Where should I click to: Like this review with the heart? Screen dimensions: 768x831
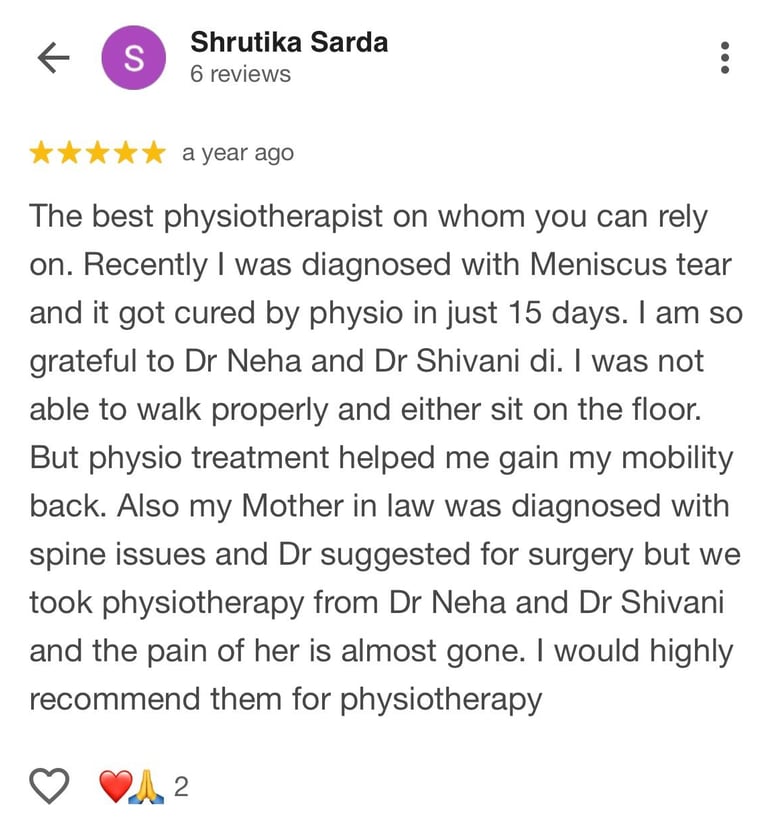(49, 786)
